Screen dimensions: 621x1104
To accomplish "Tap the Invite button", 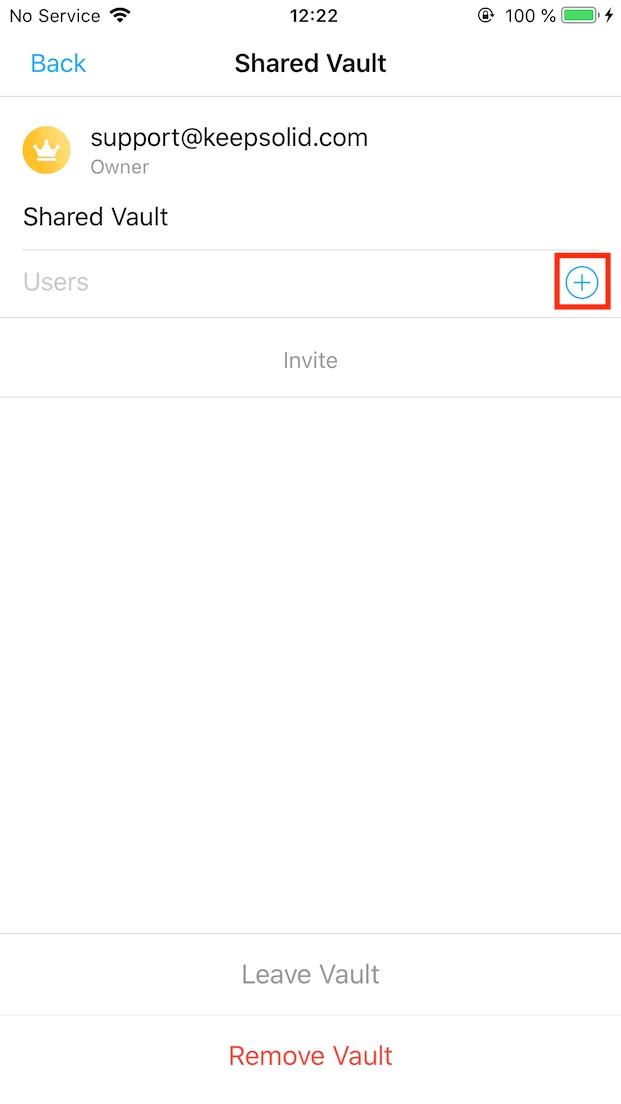I will tap(310, 360).
